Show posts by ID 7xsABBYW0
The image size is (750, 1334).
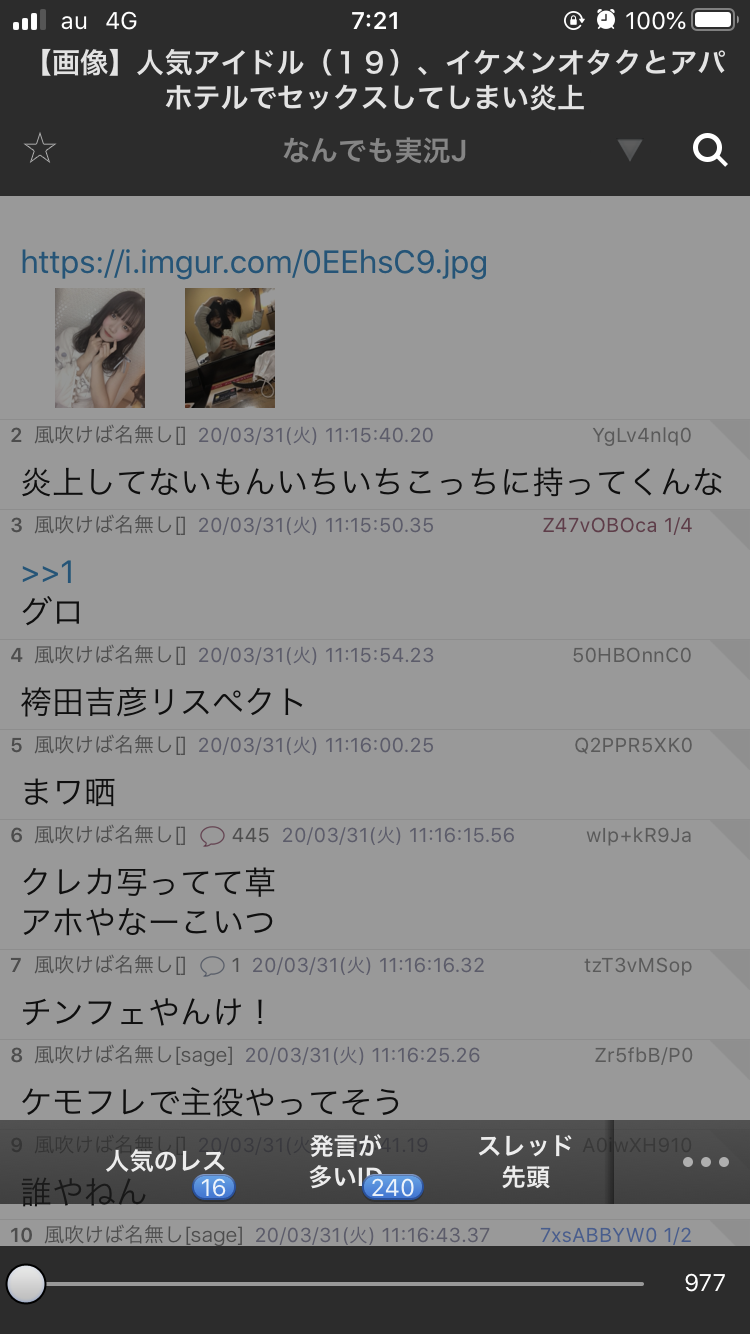(x=615, y=1235)
